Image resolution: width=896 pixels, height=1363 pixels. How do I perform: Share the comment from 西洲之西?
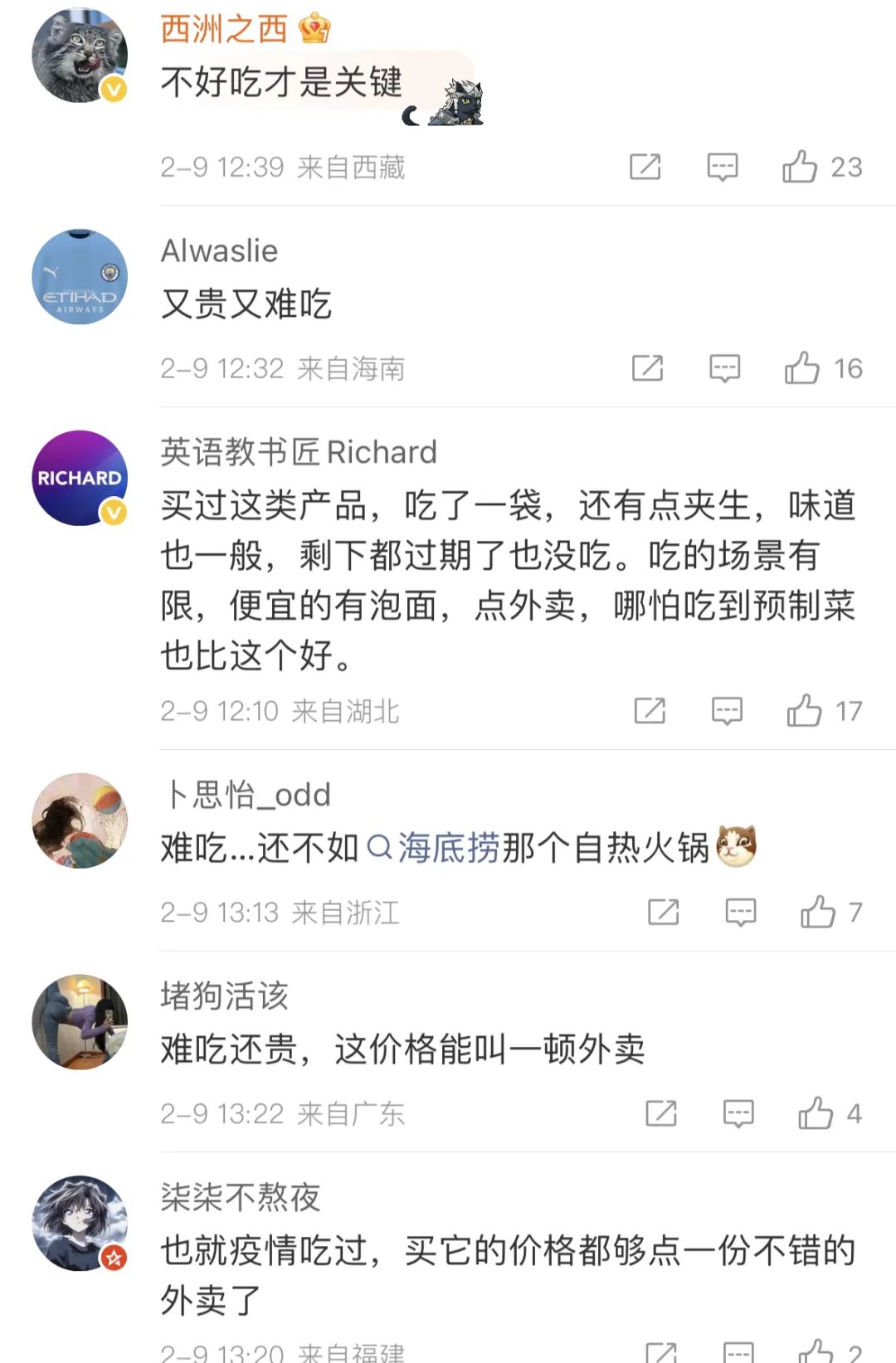[645, 167]
